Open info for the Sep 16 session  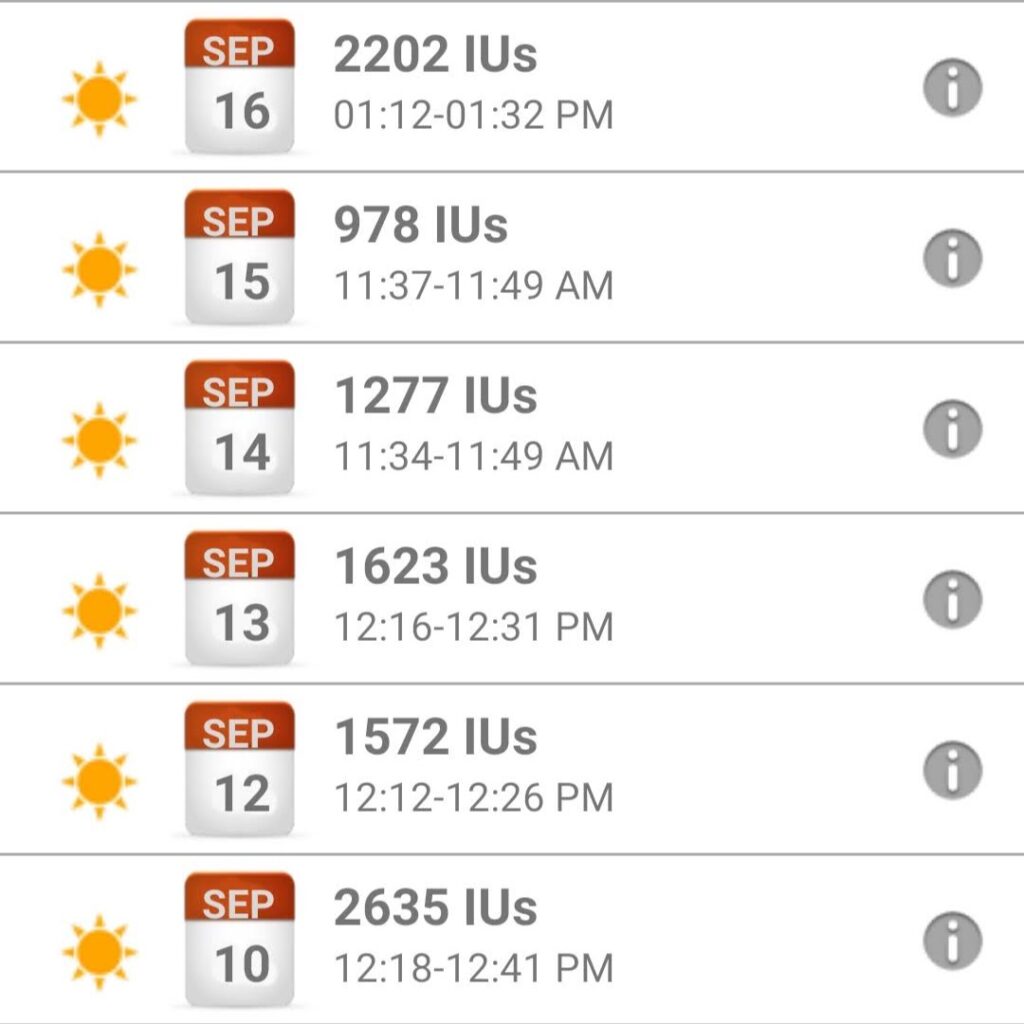(x=952, y=88)
